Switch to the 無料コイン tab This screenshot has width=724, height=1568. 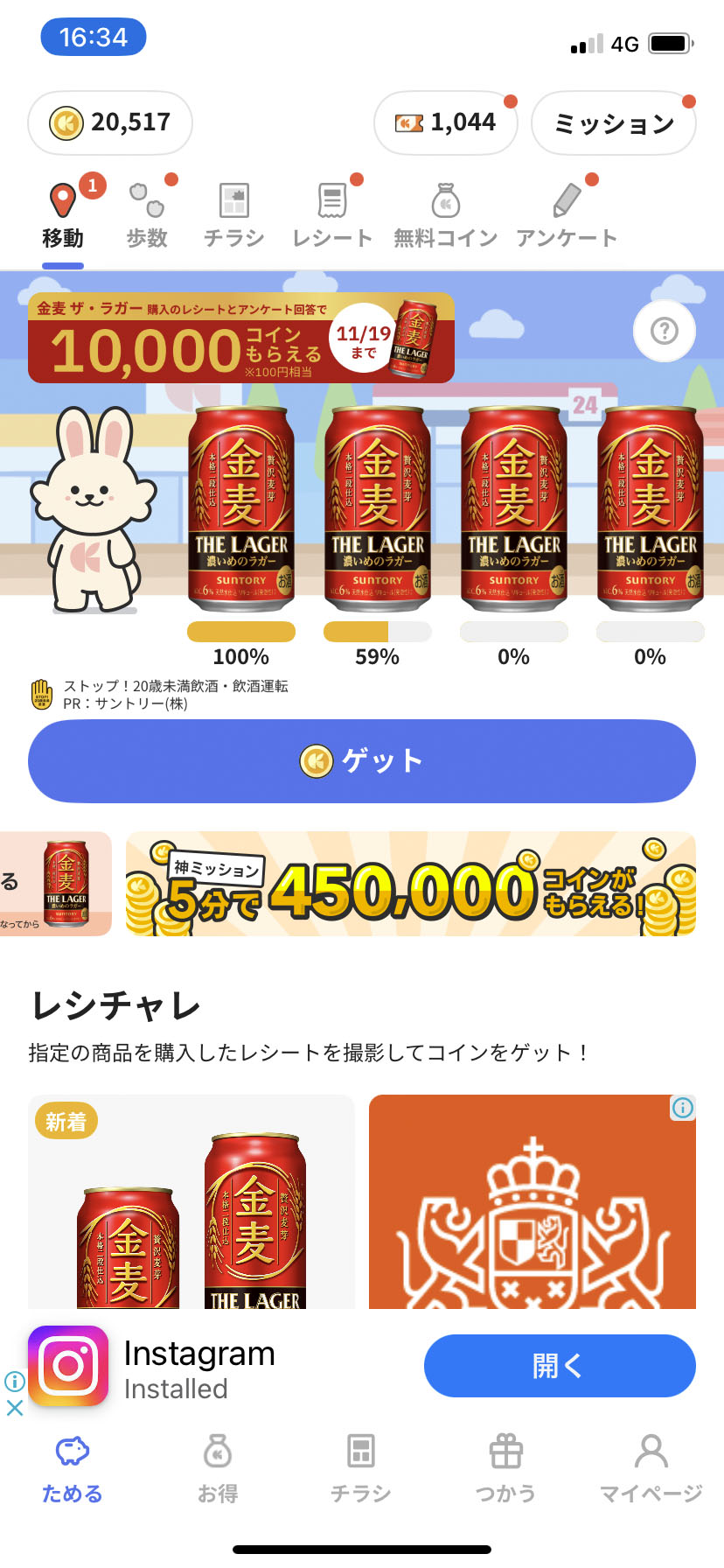tap(445, 216)
